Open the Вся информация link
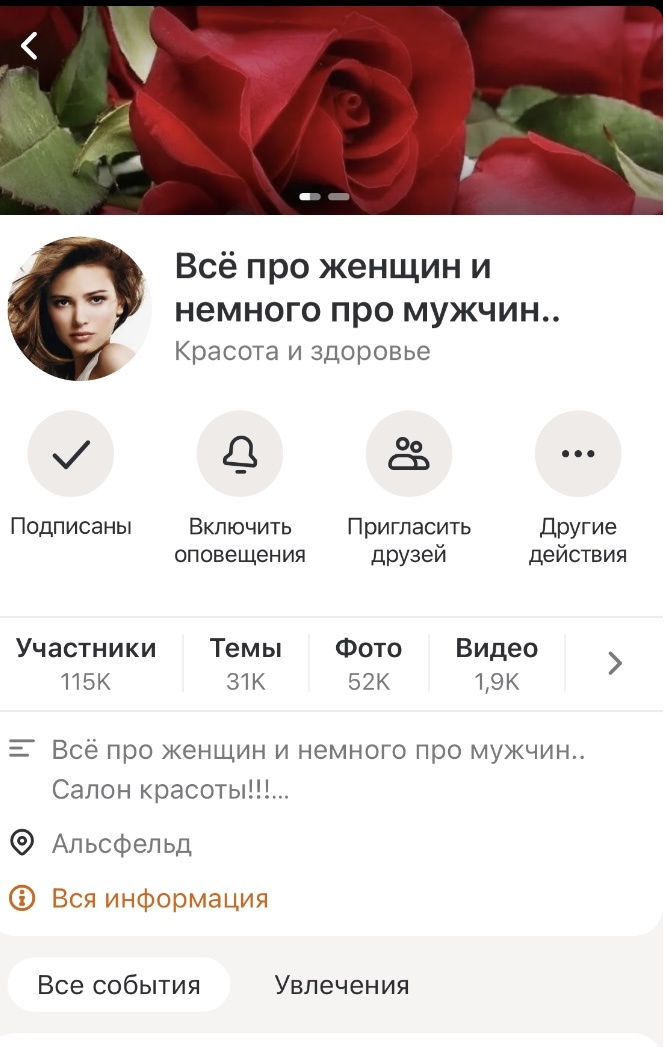Screen dimensions: 666x1047 point(159,898)
